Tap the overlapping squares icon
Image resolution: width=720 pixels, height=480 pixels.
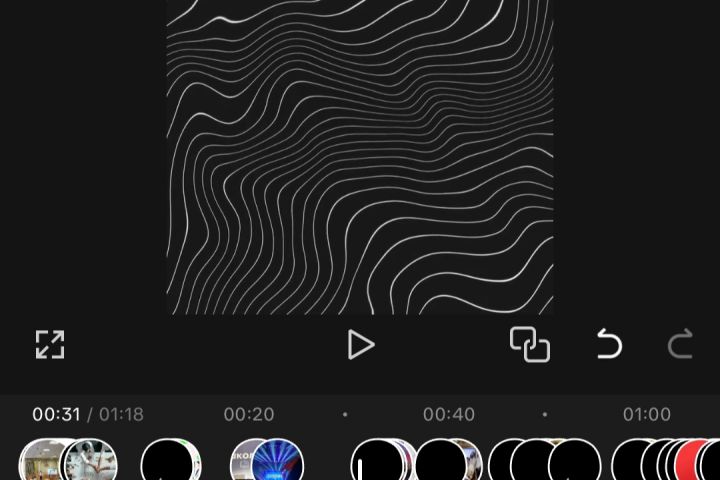[530, 345]
